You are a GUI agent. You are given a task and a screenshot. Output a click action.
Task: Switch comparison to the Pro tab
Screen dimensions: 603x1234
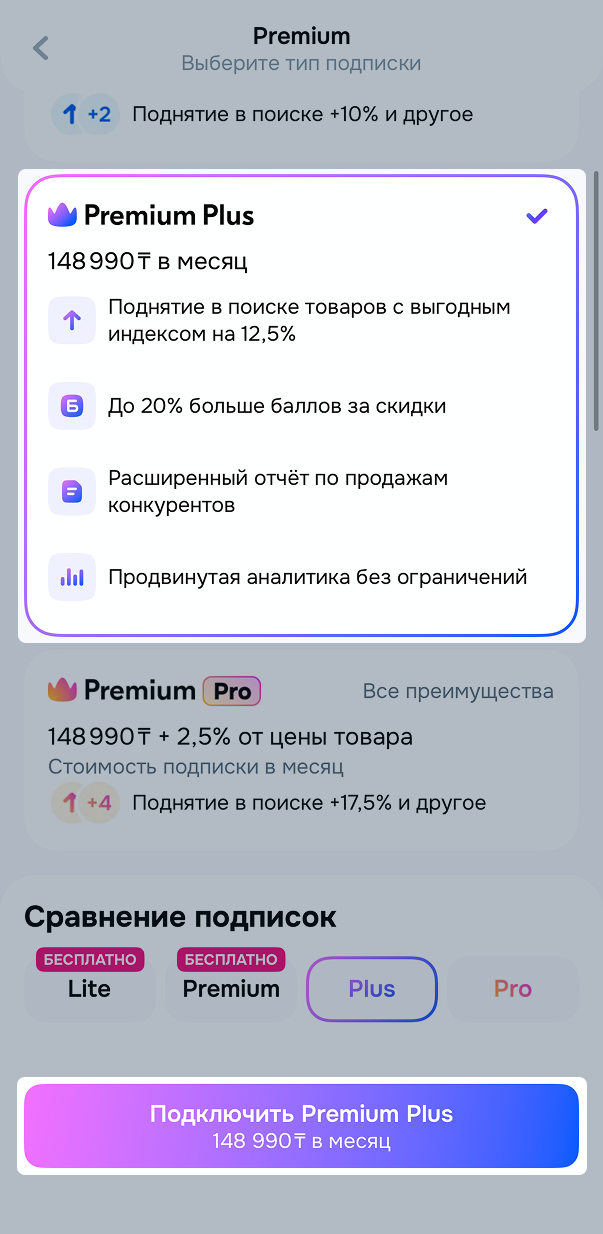click(x=512, y=989)
